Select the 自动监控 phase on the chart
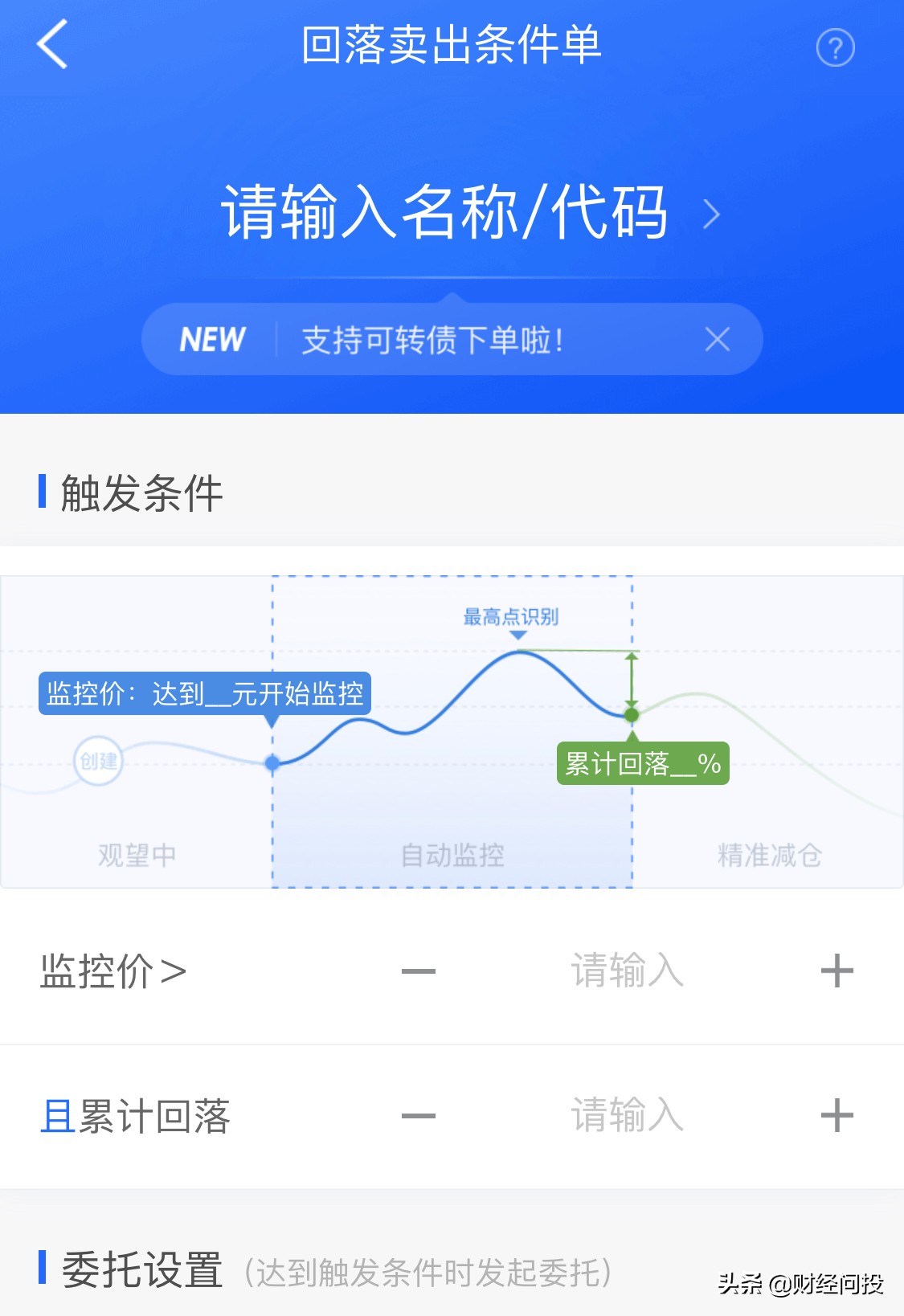 click(452, 854)
